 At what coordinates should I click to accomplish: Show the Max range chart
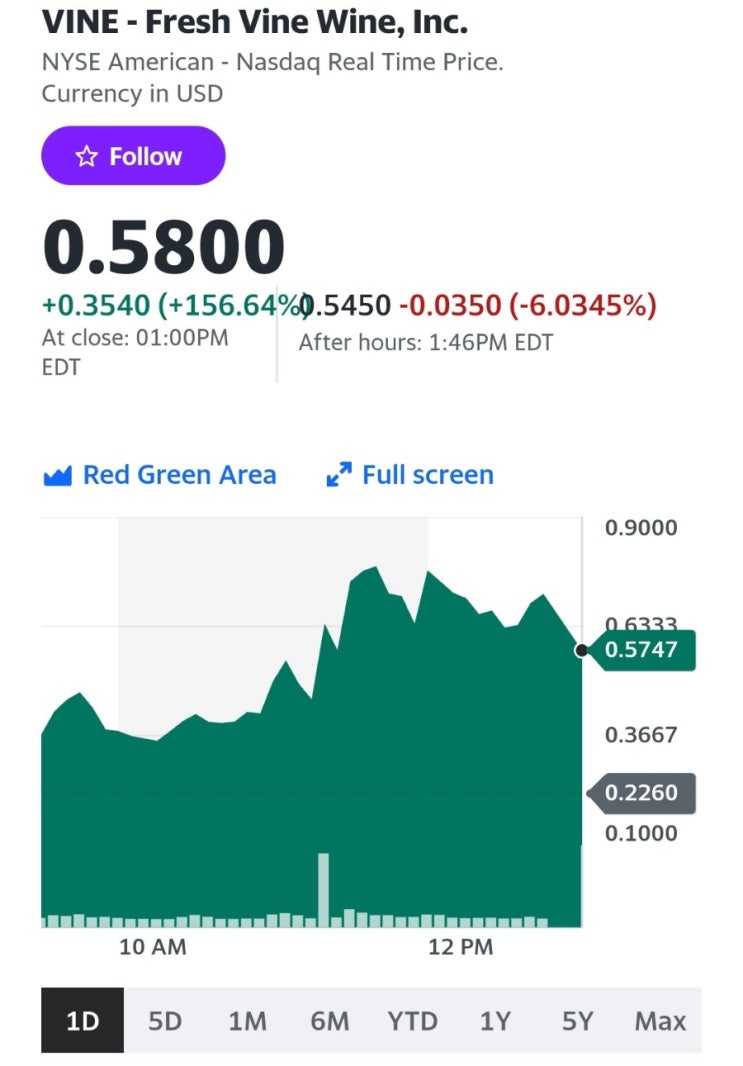[x=660, y=1021]
